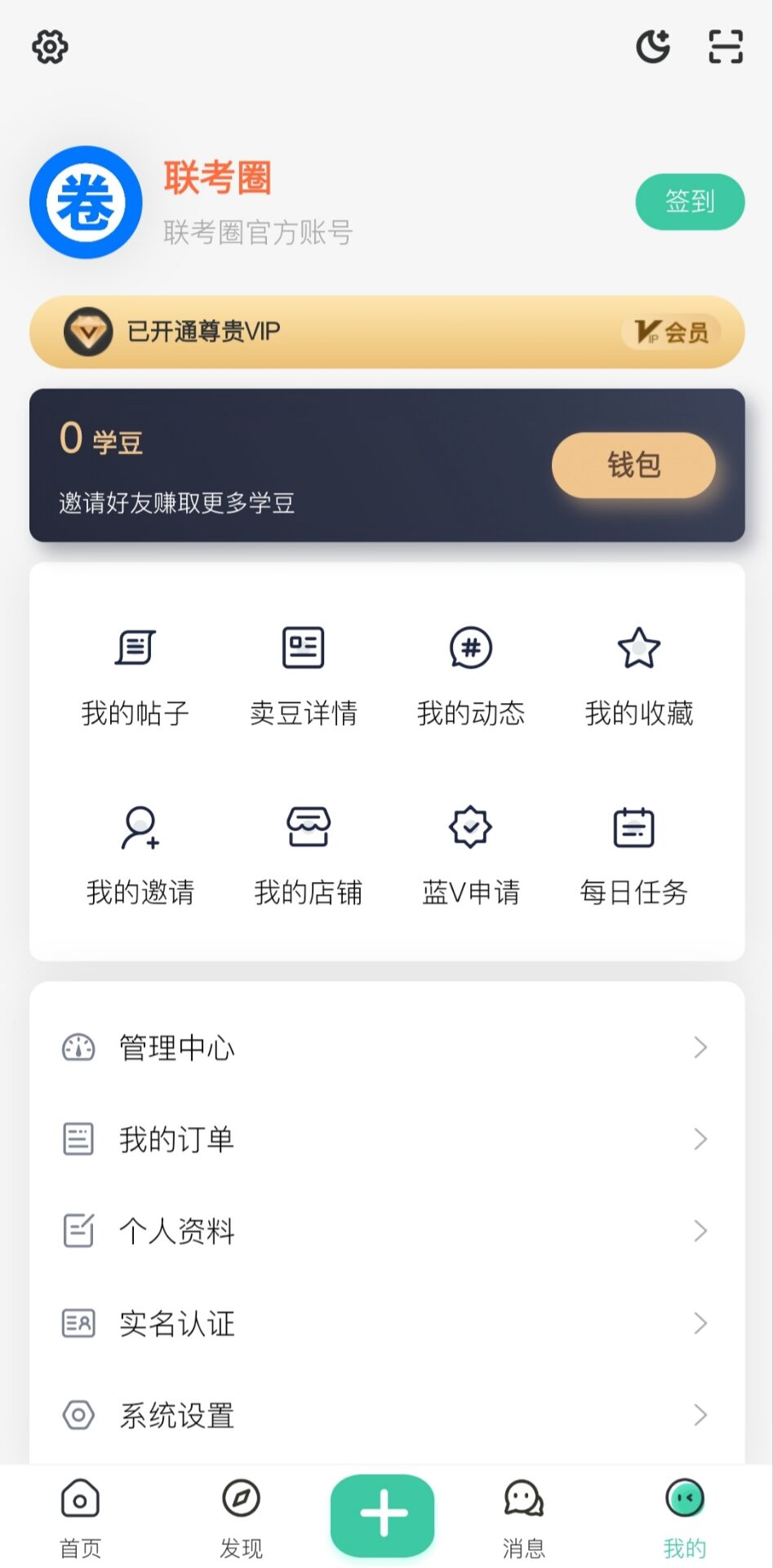Expand 我的订单 via its arrow

698,1140
